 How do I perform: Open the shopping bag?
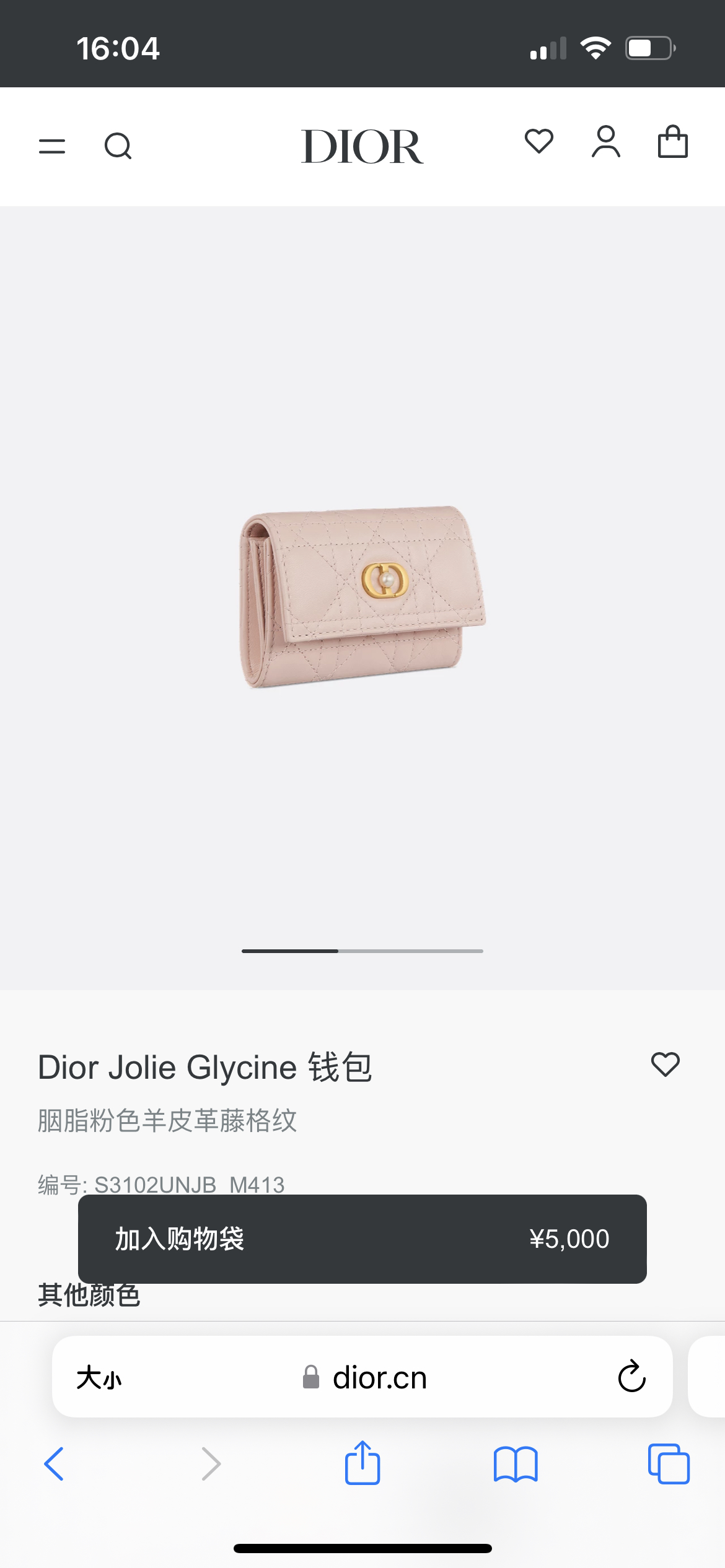672,142
